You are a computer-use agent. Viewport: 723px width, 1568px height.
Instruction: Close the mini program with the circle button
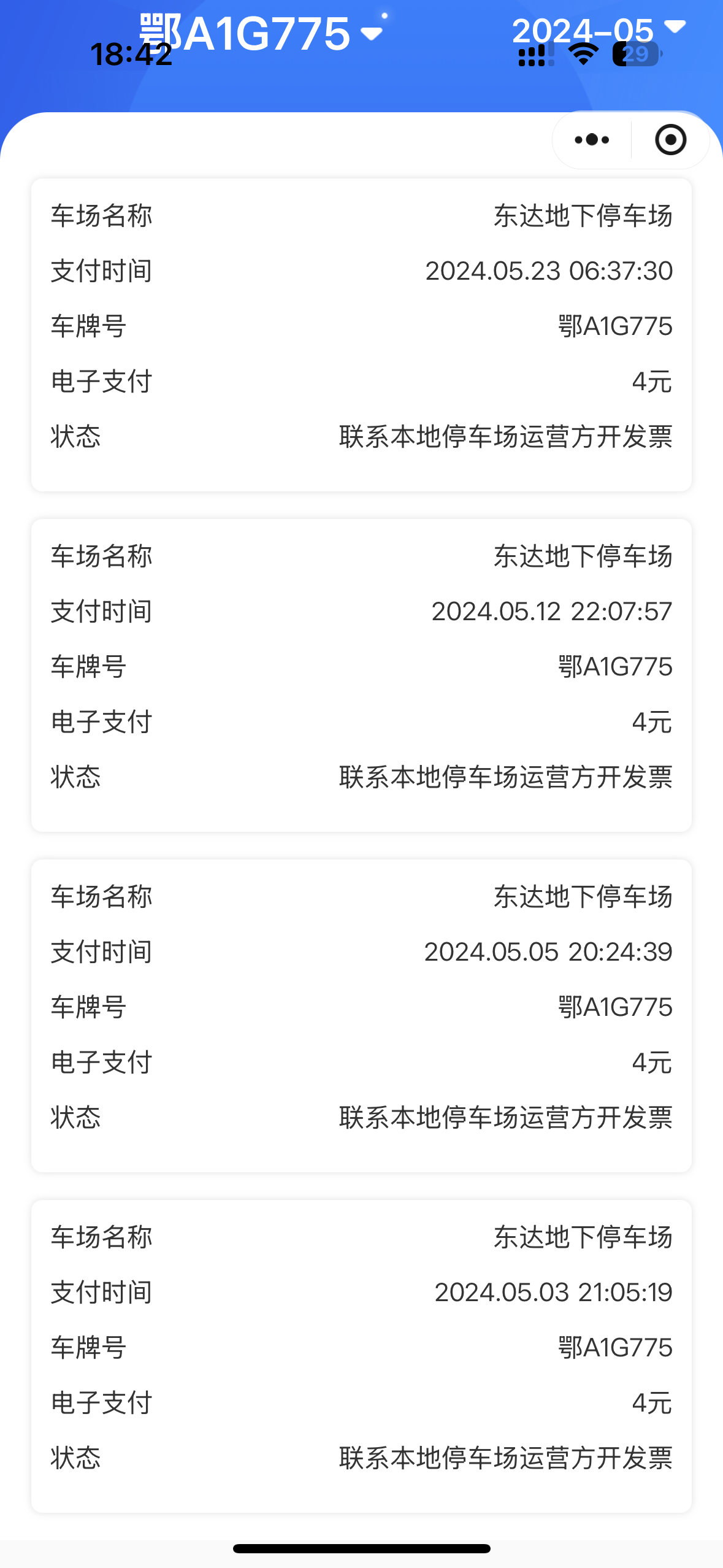coord(670,140)
